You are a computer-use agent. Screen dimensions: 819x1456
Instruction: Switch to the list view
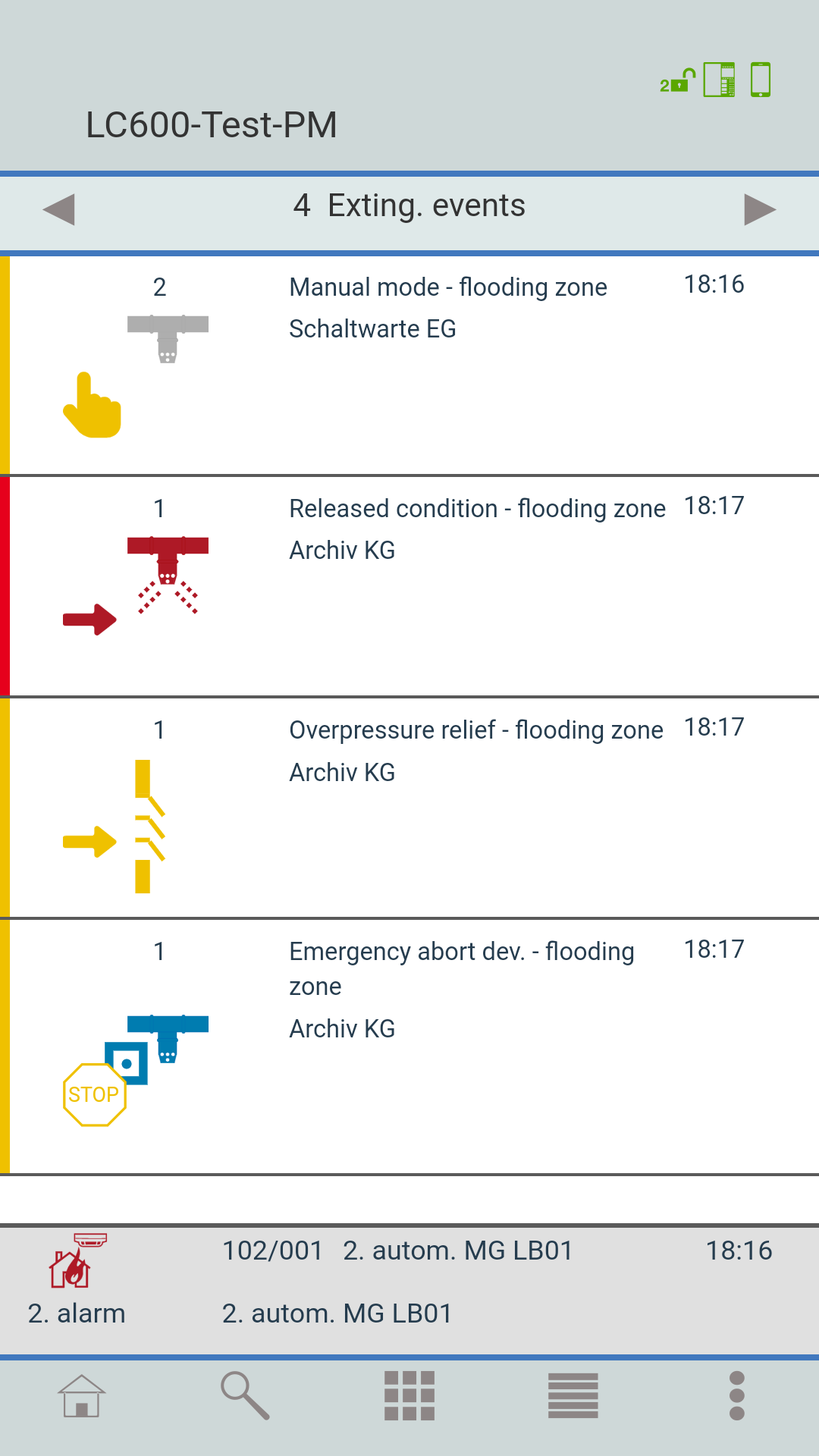coord(573,1395)
